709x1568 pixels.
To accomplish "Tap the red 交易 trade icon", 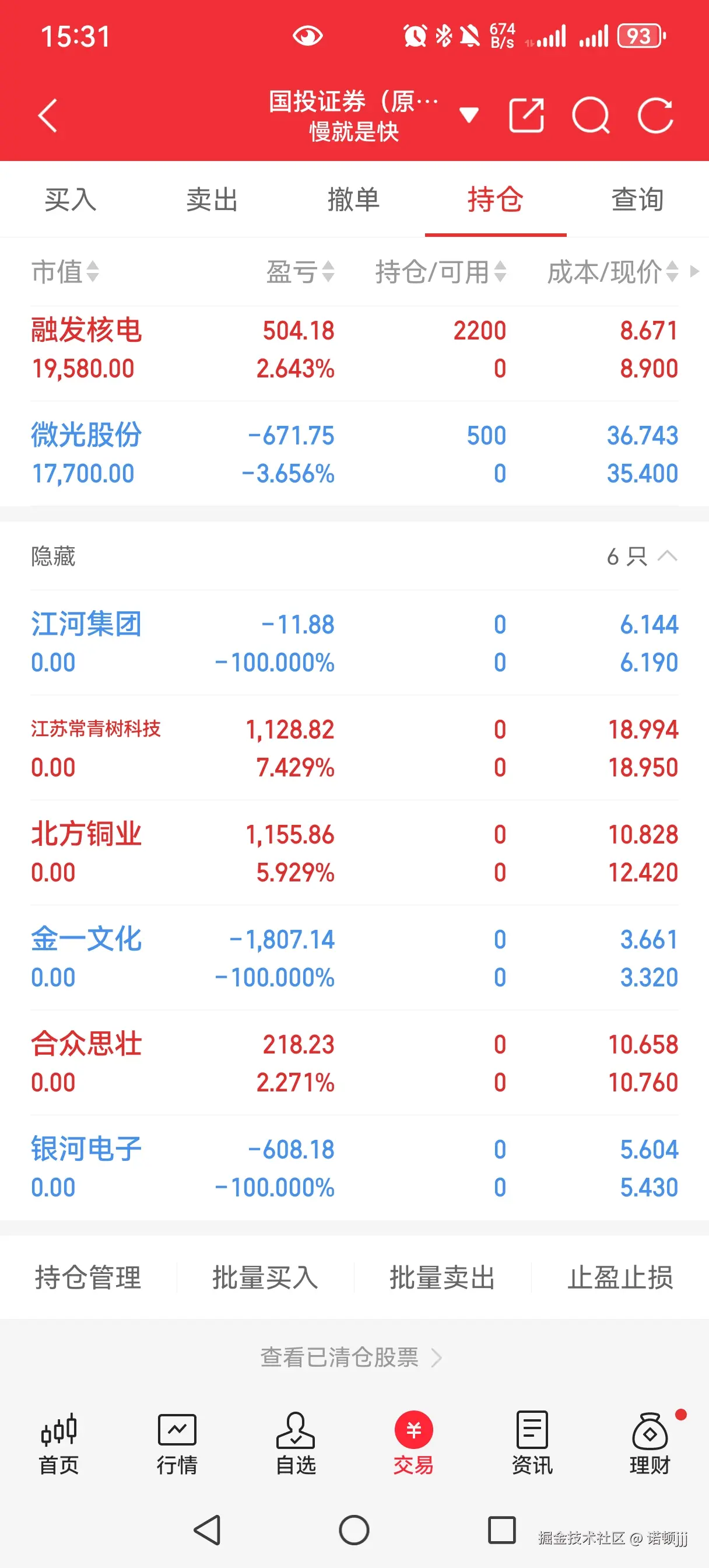I will (413, 1443).
